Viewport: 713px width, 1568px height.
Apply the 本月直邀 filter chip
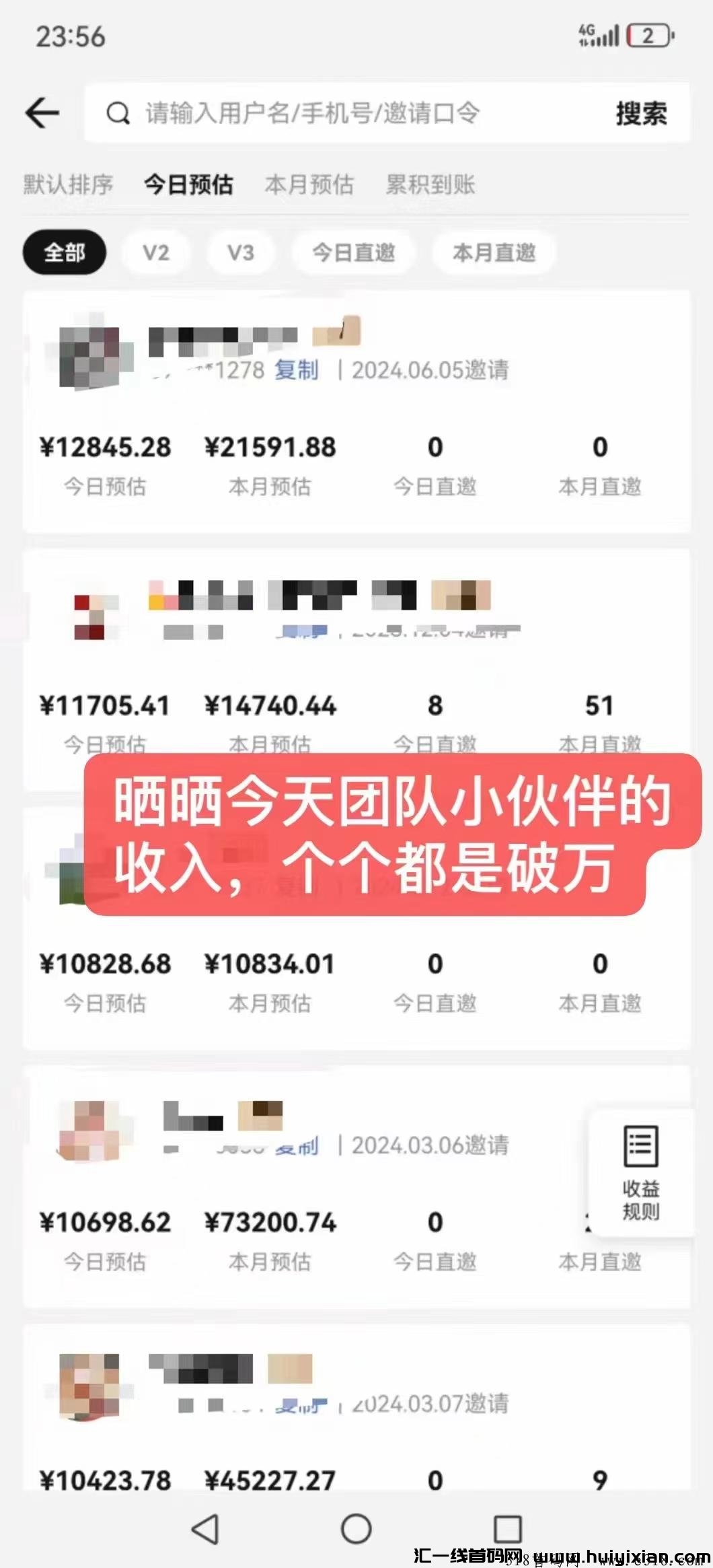coord(494,252)
